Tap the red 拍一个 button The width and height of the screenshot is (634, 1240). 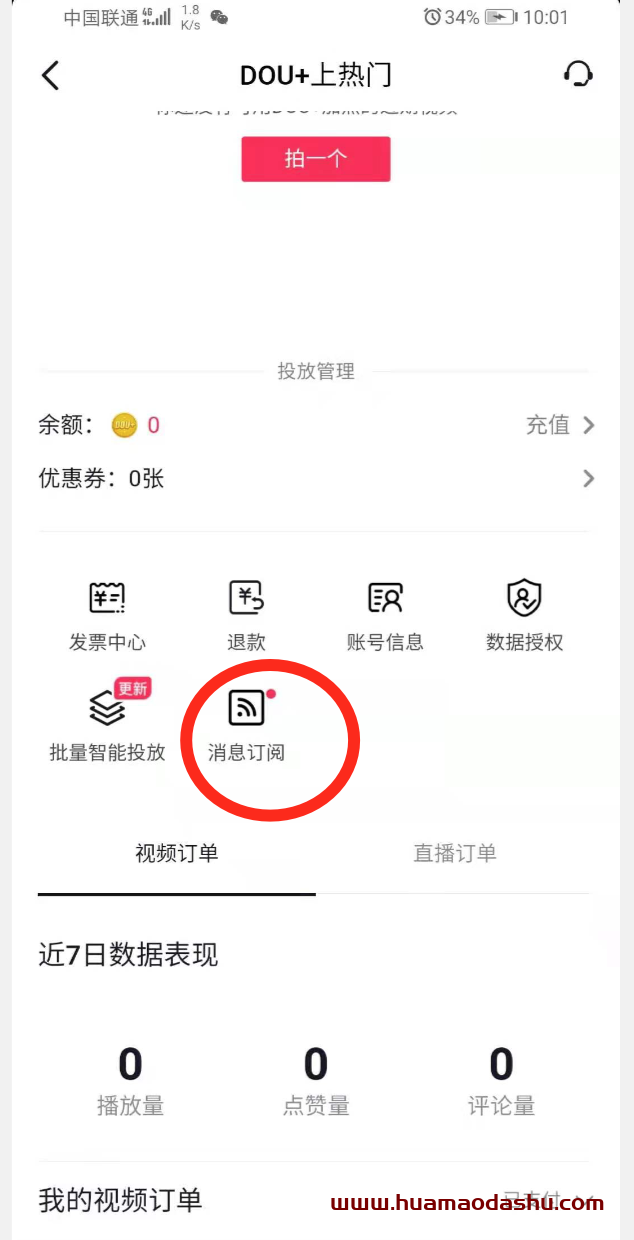coord(315,159)
